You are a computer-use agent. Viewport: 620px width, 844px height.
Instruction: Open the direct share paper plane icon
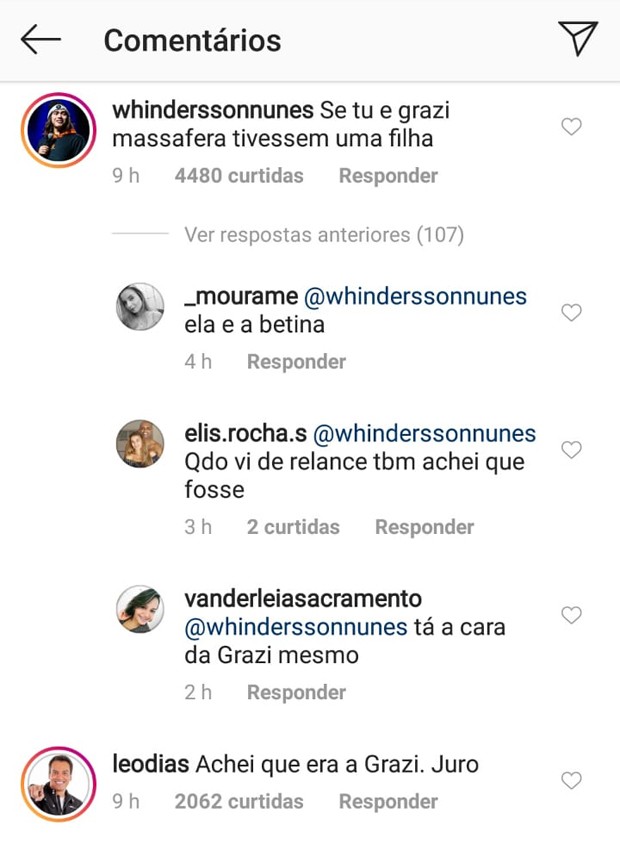(578, 39)
